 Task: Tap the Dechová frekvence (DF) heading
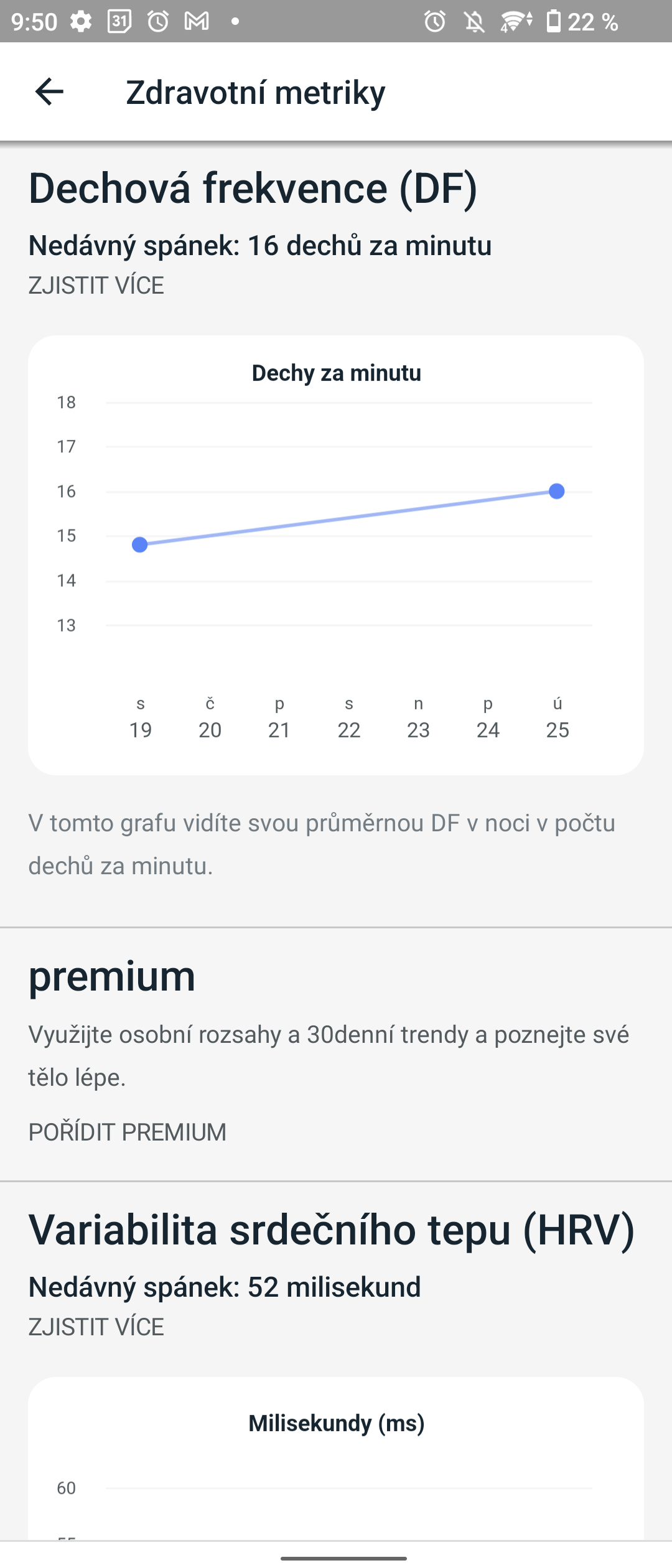[251, 189]
